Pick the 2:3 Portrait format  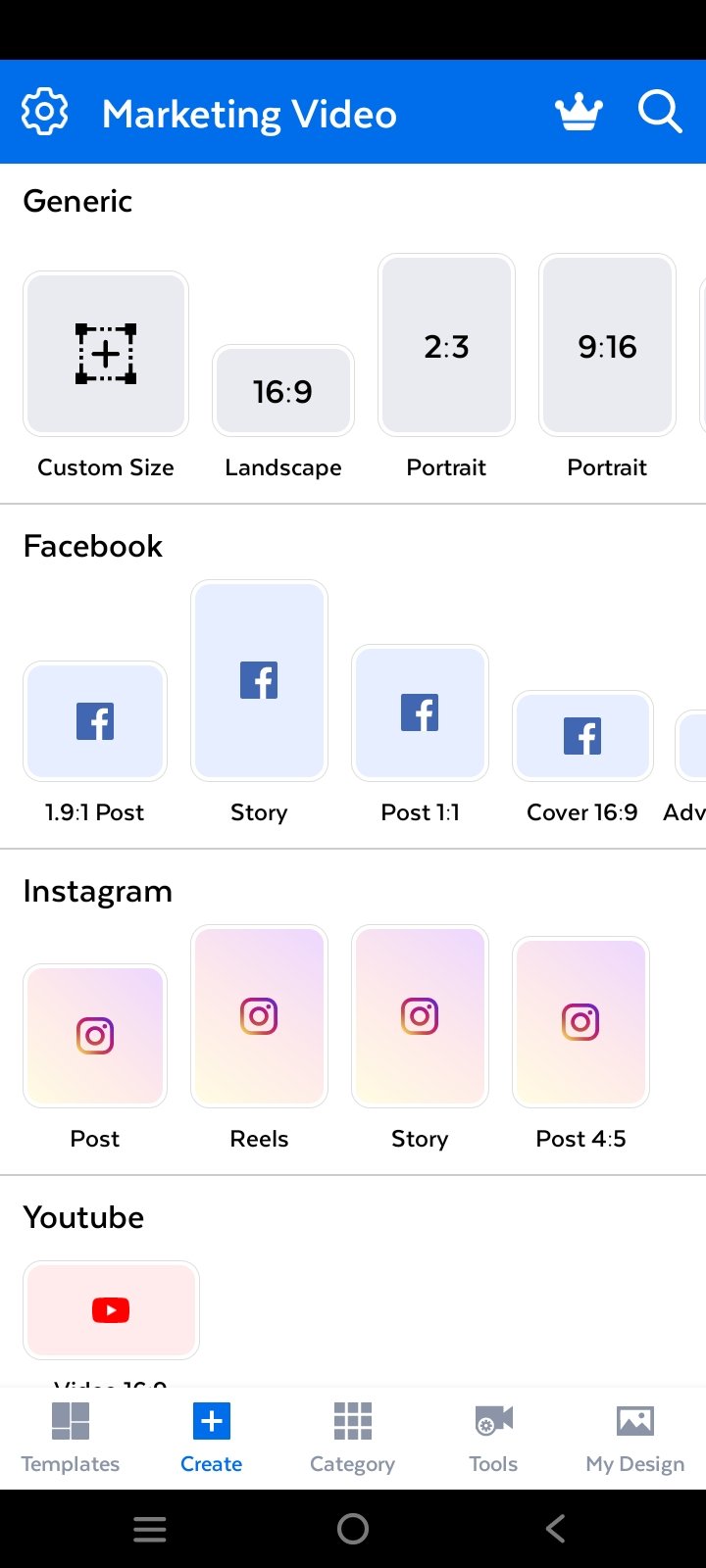pyautogui.click(x=446, y=346)
